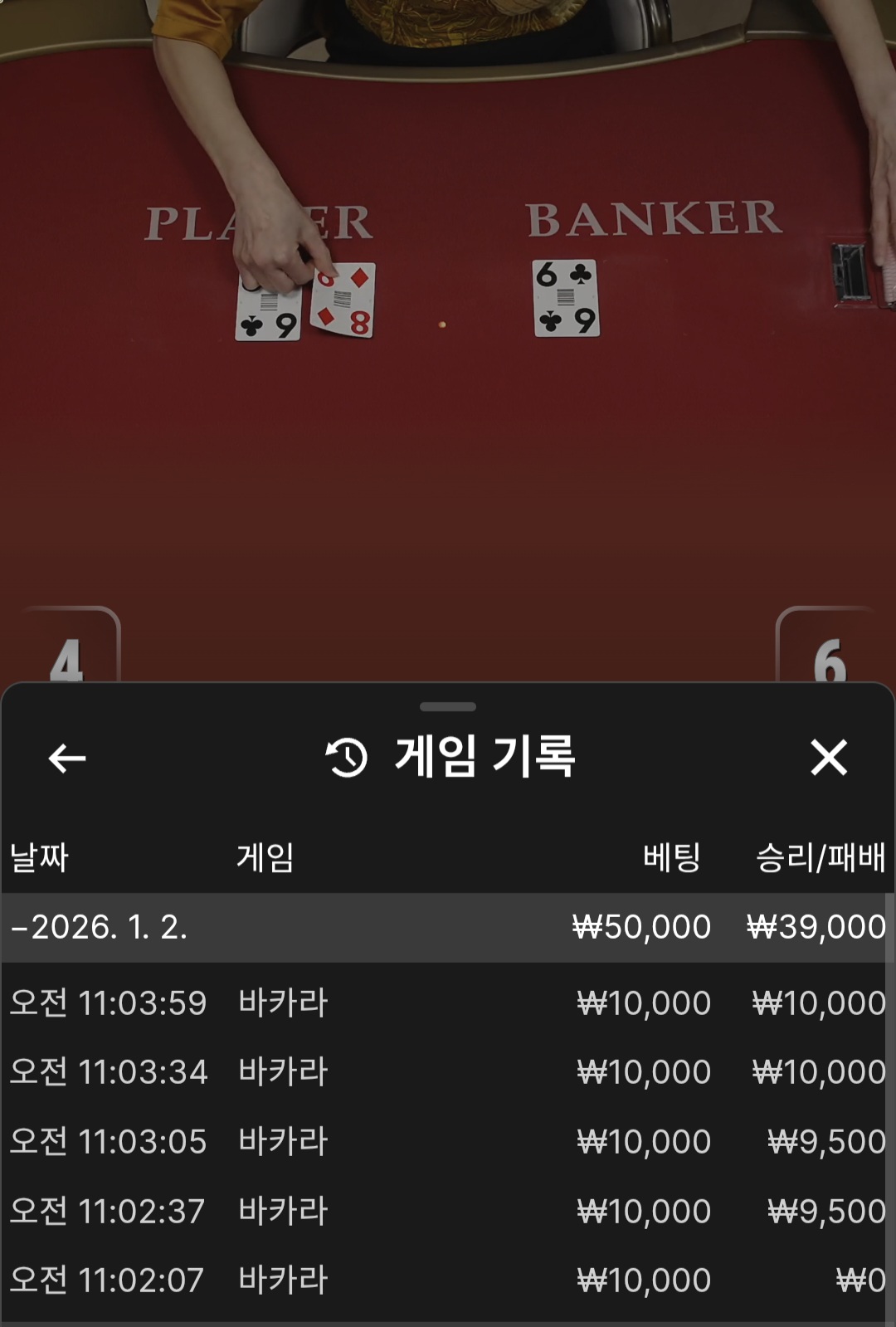
Task: Open the 11:03:59 baccarat record
Action: tap(446, 1003)
